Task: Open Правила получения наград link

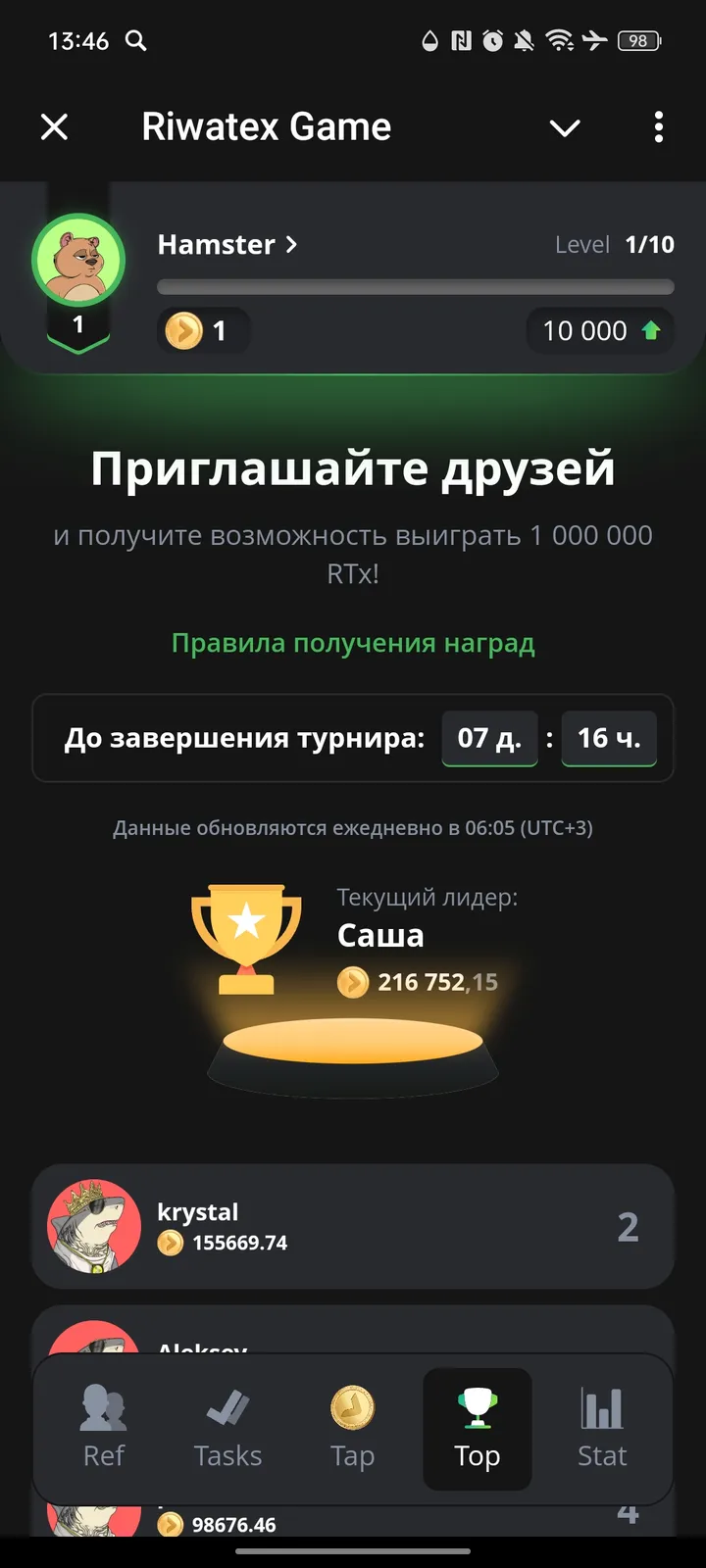Action: (x=353, y=642)
